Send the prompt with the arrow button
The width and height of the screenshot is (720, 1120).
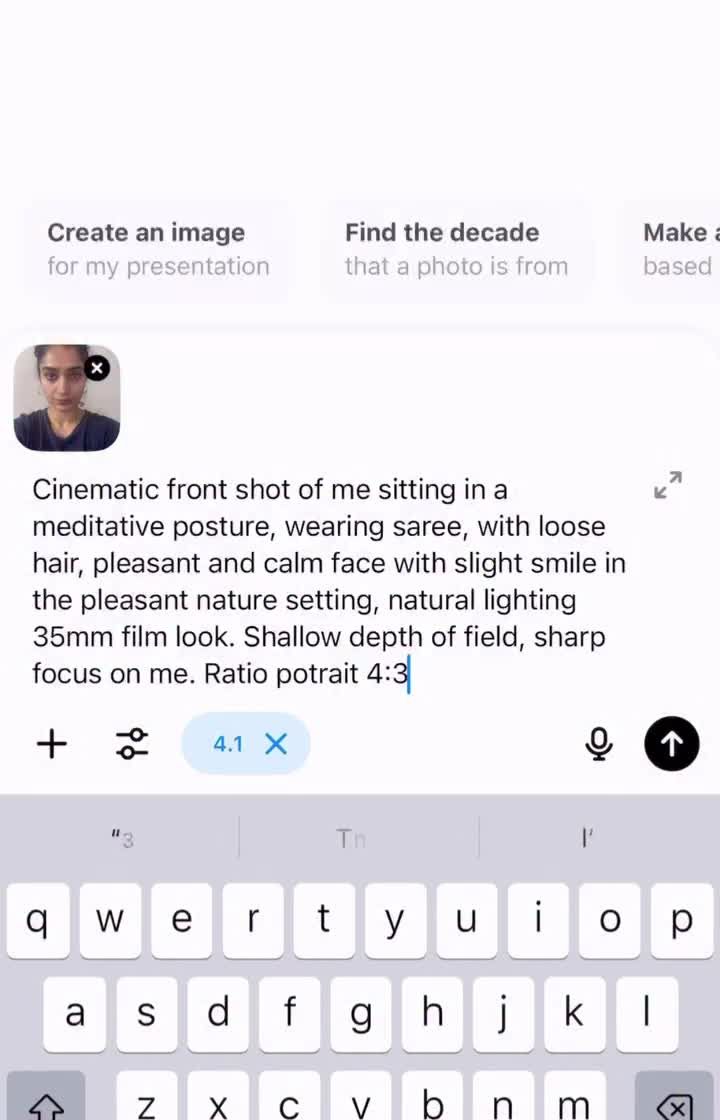pos(671,744)
